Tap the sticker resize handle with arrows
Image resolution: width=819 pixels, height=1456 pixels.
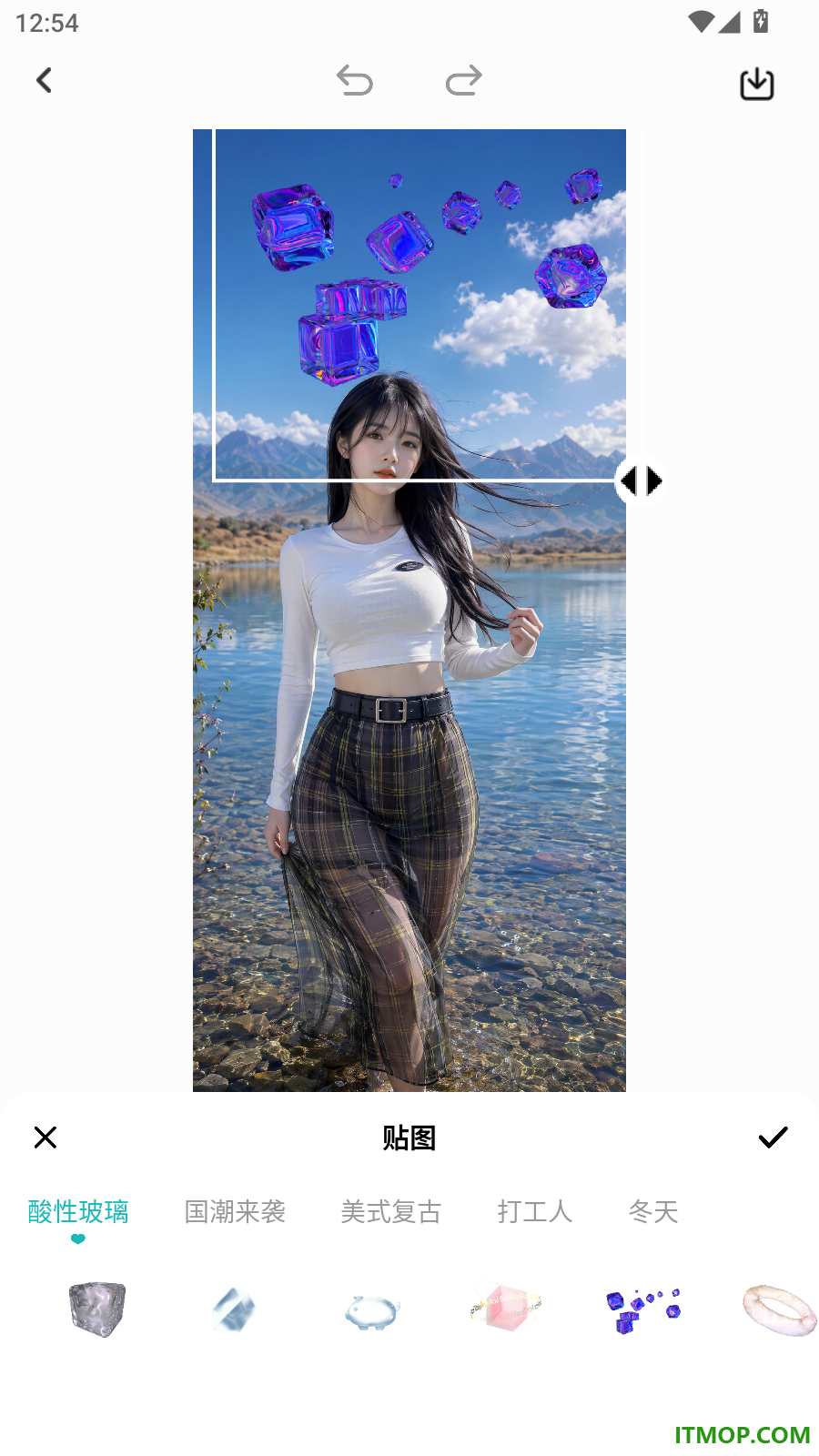coord(641,480)
